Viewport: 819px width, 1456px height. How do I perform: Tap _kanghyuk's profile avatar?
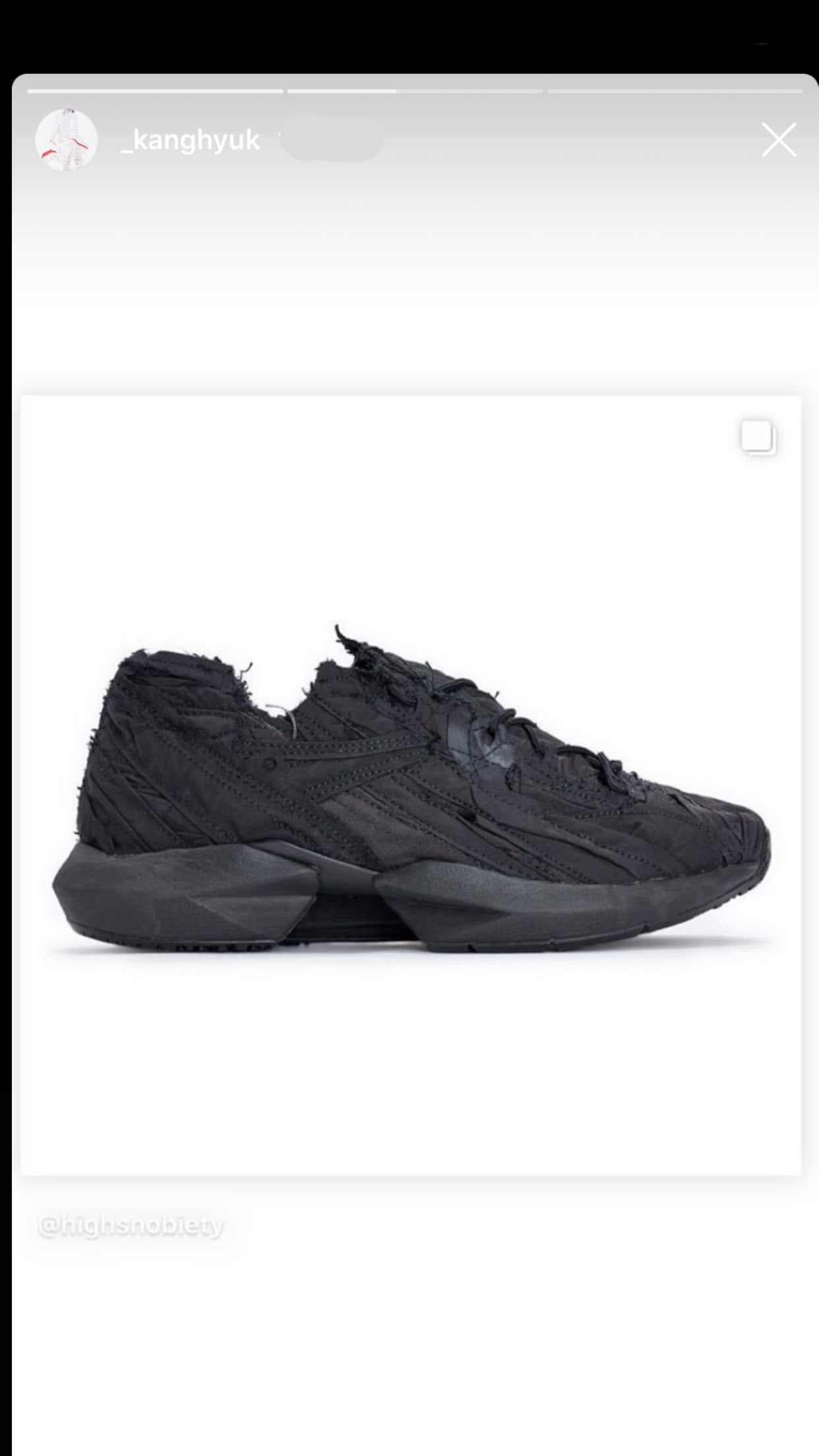(x=67, y=140)
